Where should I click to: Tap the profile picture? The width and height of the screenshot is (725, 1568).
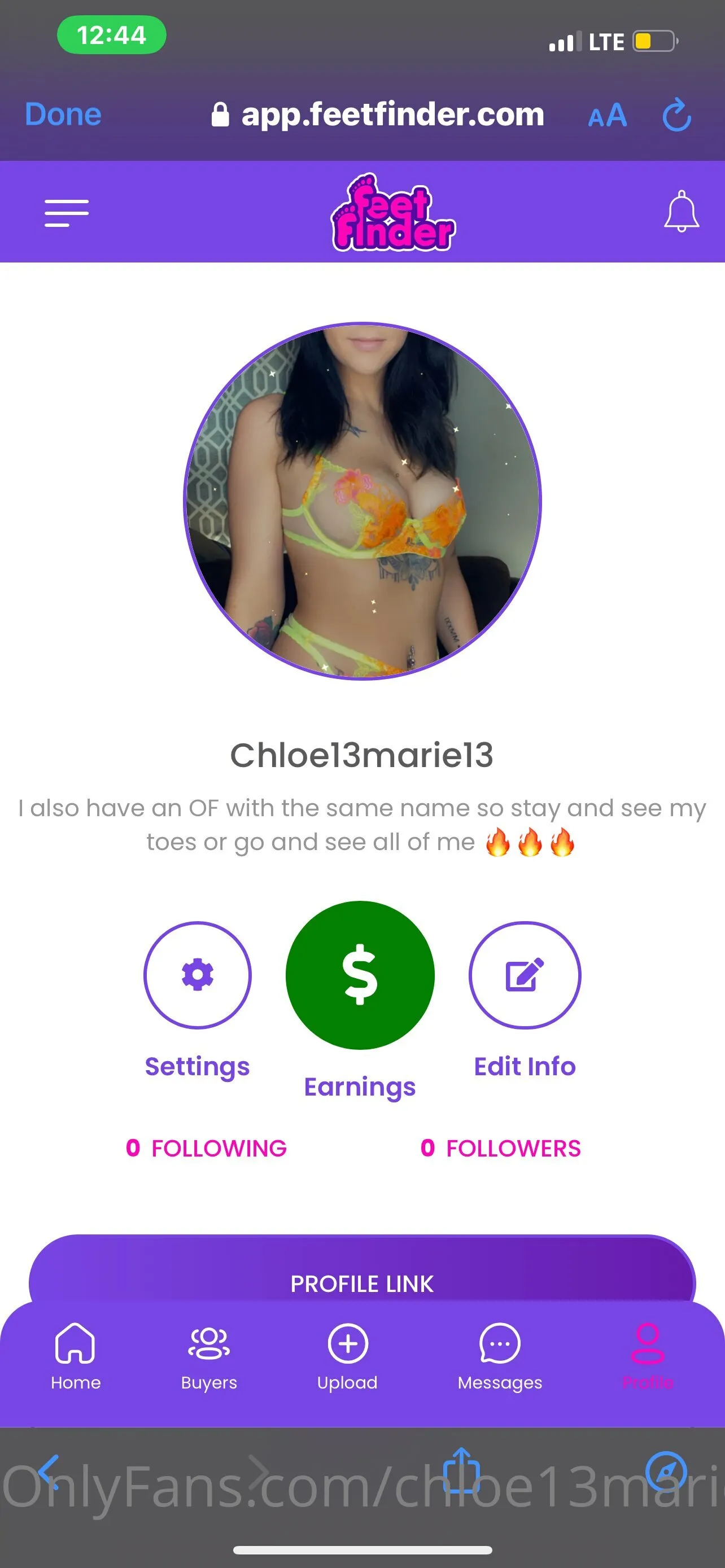point(362,500)
